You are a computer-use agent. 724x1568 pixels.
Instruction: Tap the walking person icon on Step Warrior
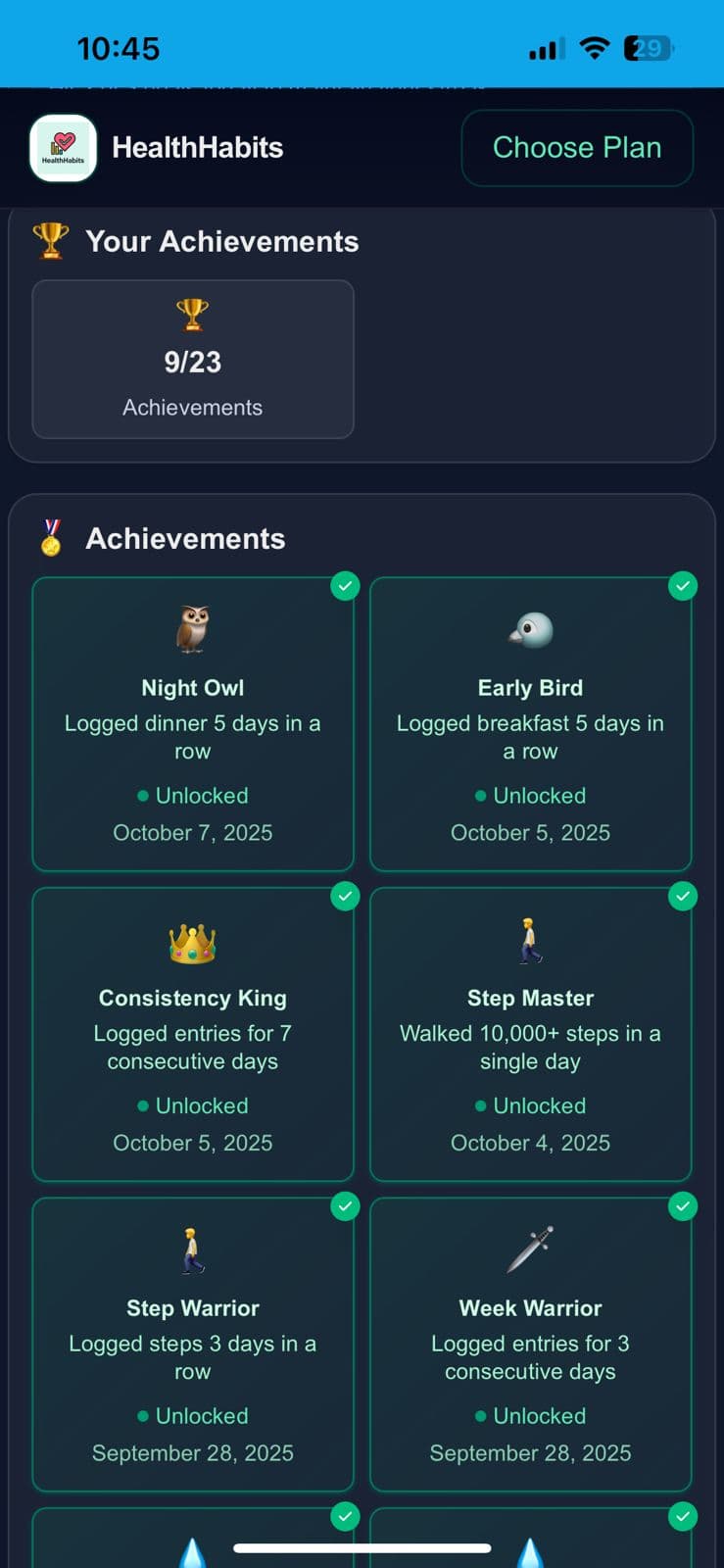pyautogui.click(x=192, y=1249)
